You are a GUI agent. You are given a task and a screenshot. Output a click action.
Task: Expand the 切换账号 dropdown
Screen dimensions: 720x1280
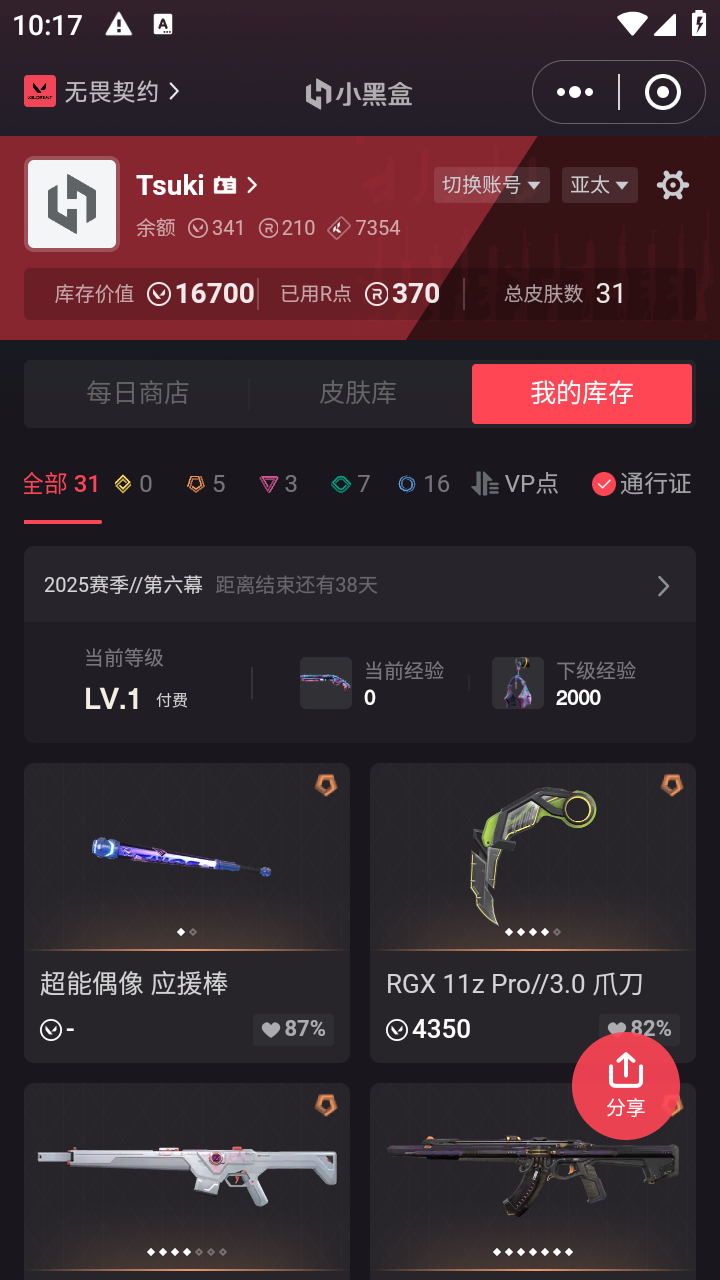pos(491,185)
